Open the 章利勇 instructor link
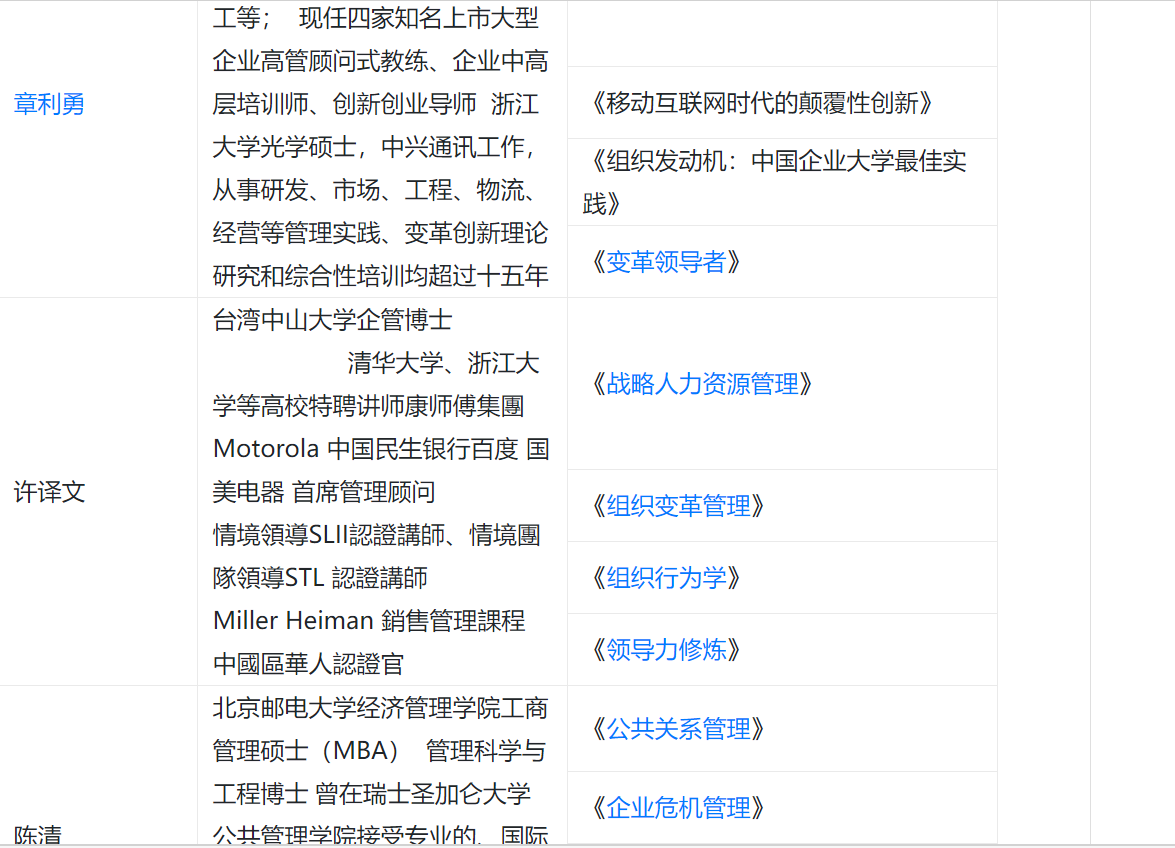The image size is (1175, 848). pos(49,104)
